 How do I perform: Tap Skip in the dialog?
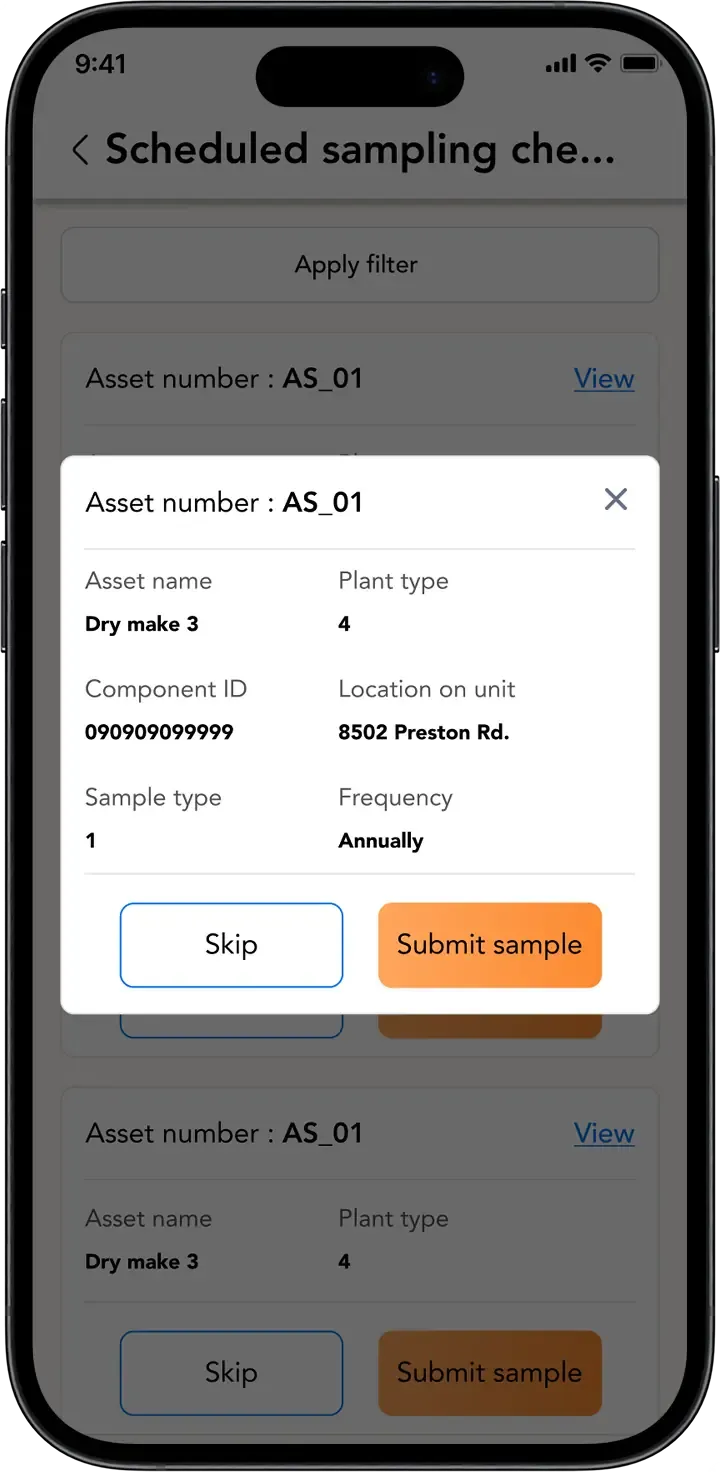(x=231, y=945)
